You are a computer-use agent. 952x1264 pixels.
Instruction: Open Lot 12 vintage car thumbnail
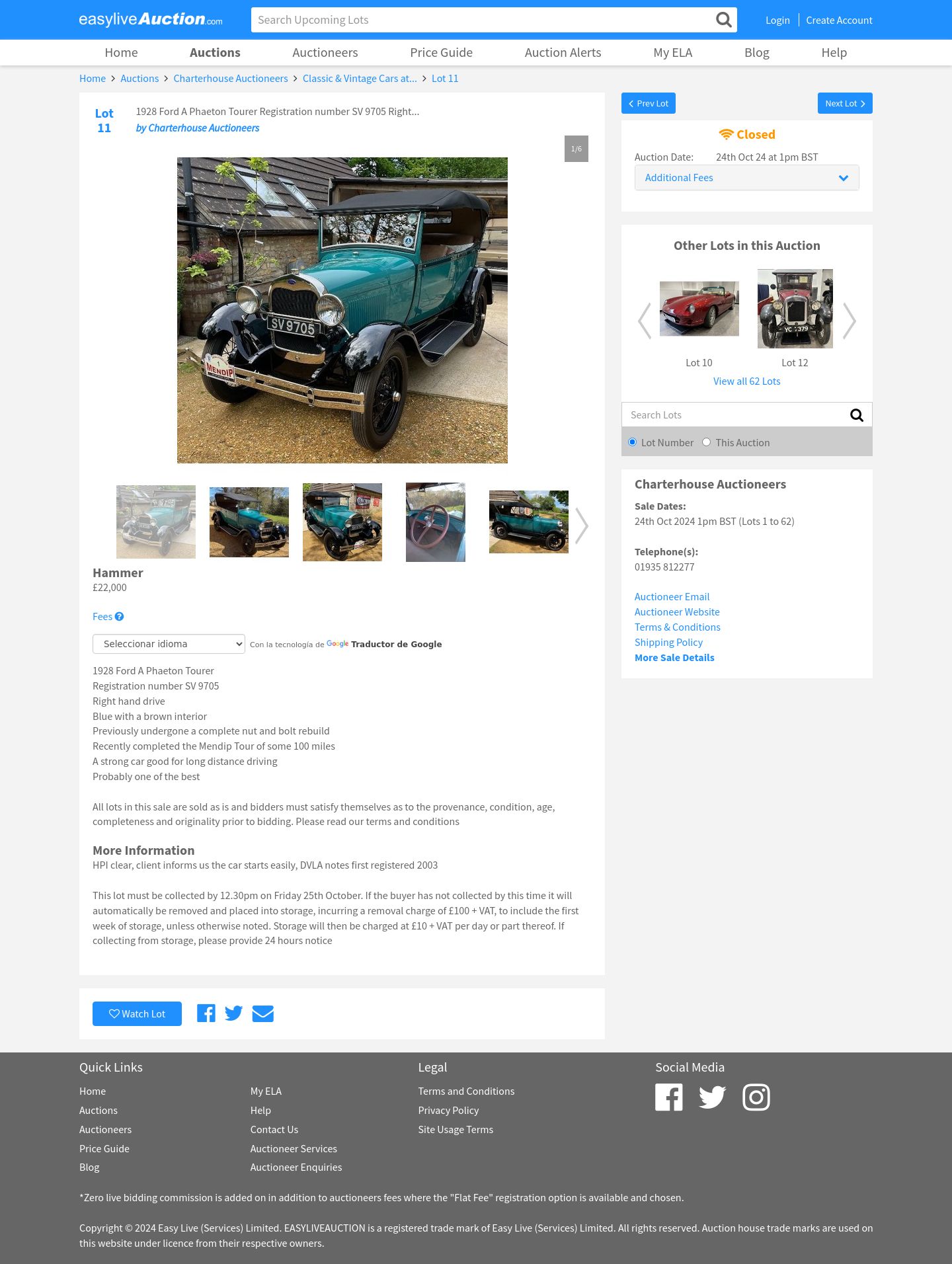(x=795, y=309)
